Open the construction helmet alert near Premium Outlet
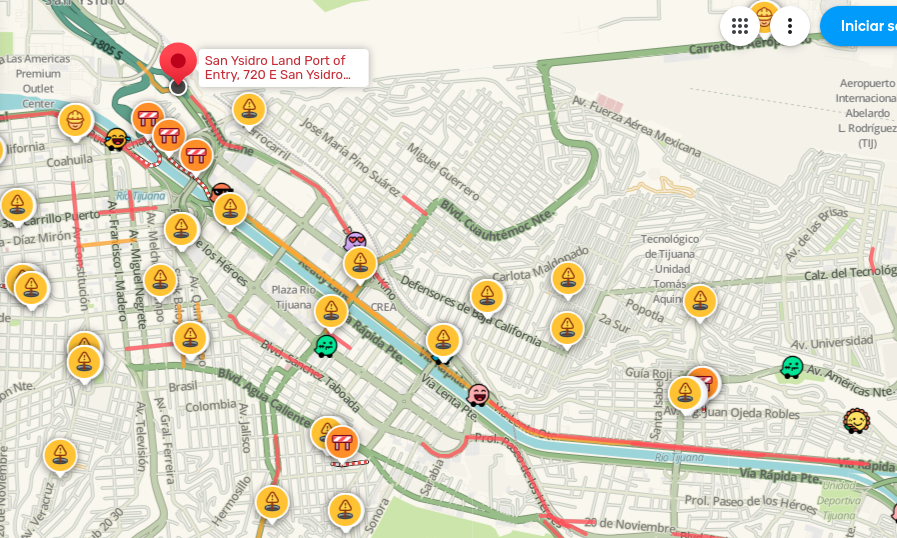The width and height of the screenshot is (897, 538). click(x=76, y=121)
